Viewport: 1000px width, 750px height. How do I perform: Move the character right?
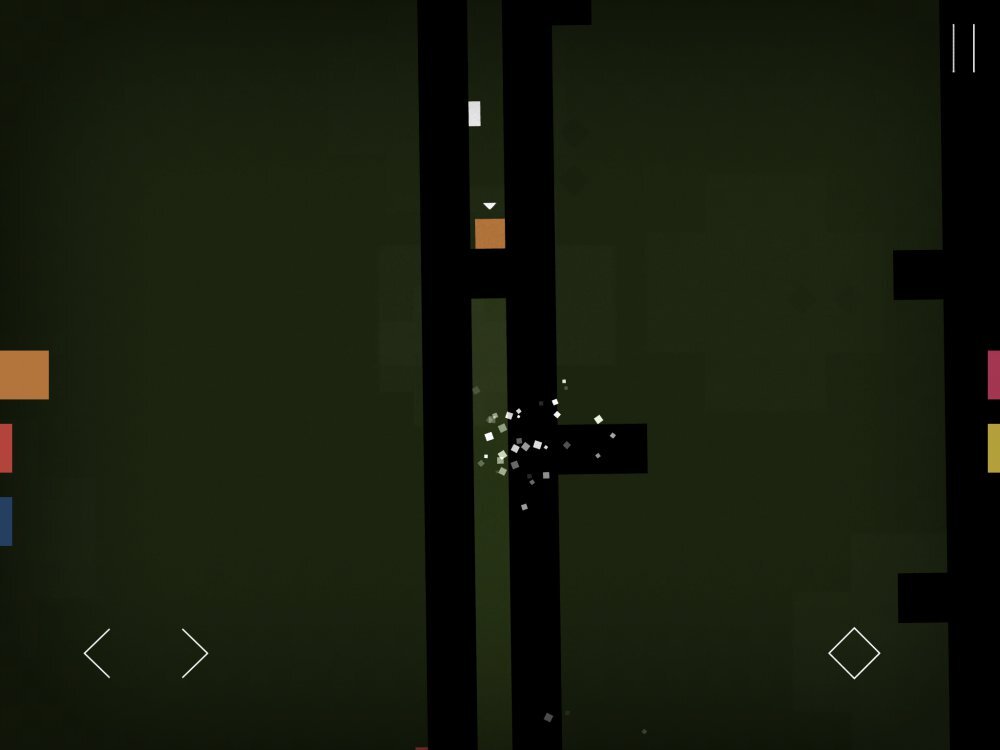pyautogui.click(x=194, y=653)
